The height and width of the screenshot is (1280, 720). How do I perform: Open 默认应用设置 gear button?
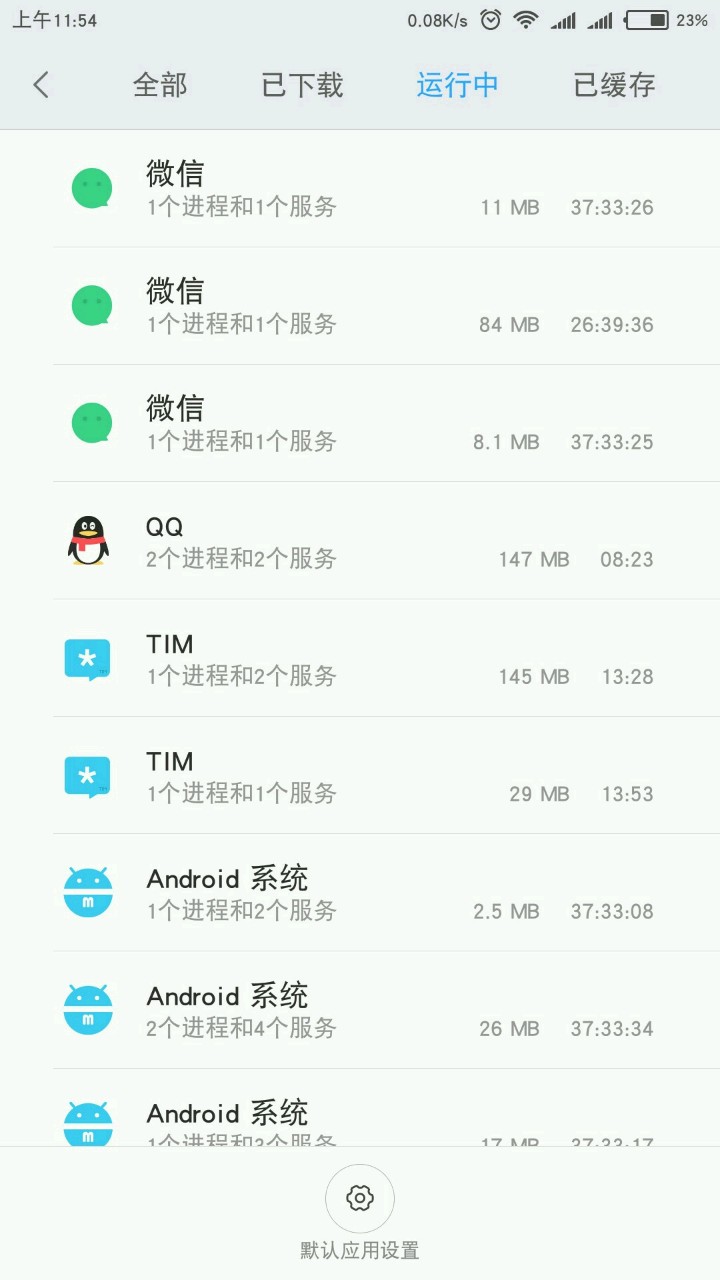pyautogui.click(x=360, y=1198)
